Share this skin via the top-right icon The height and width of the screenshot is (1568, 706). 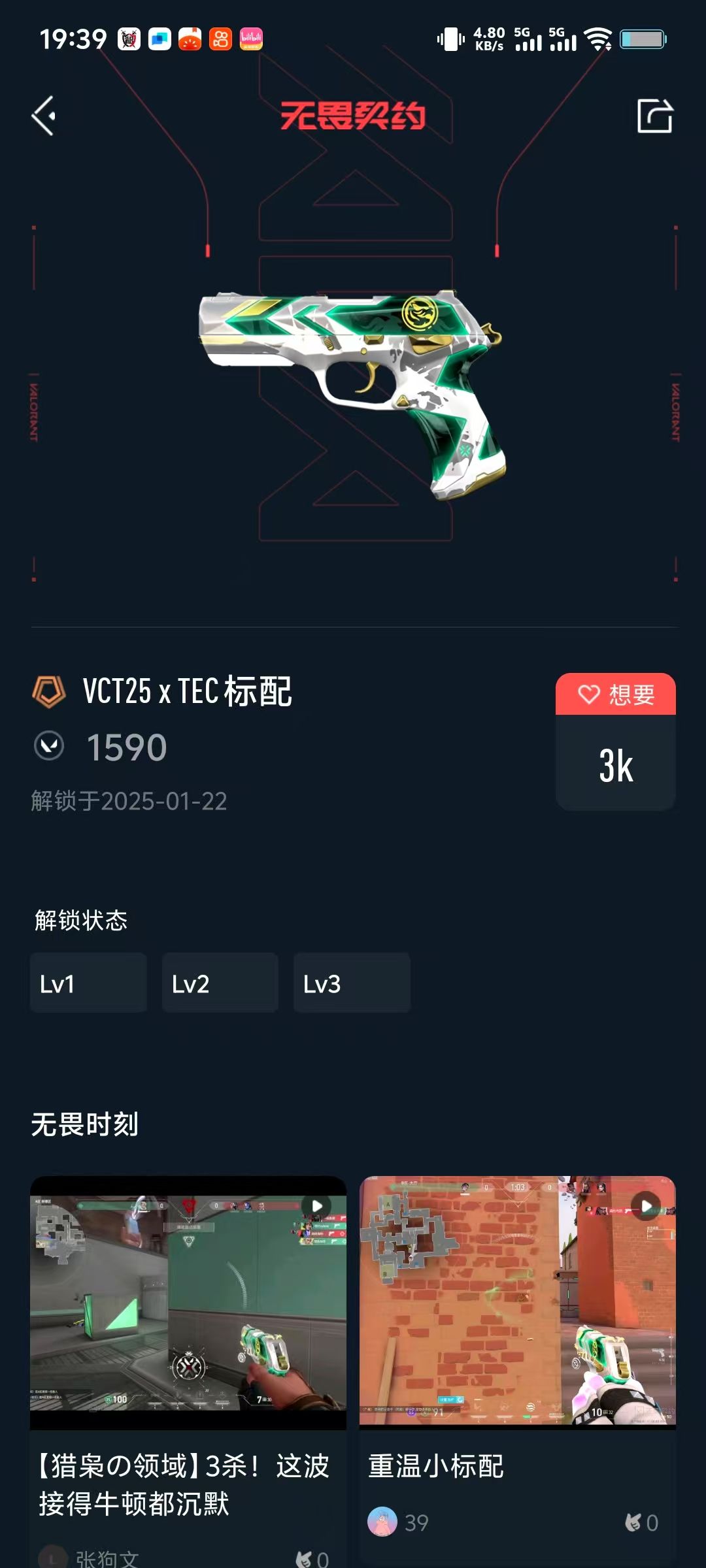(654, 116)
